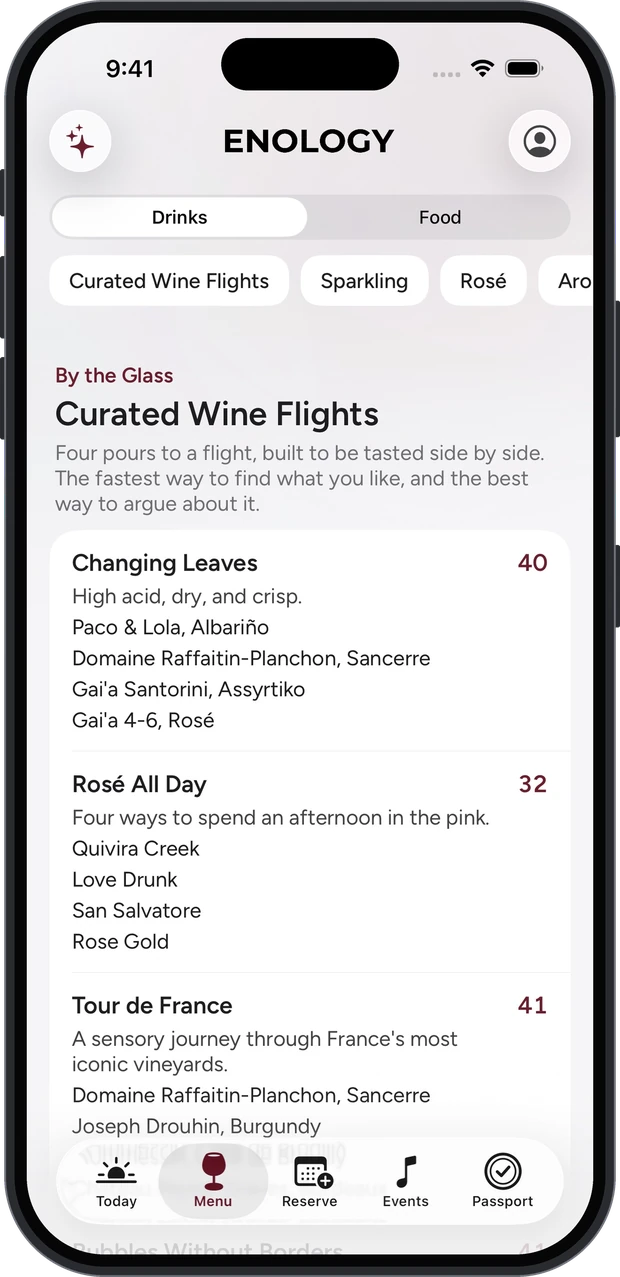Switch to the Events tab
The width and height of the screenshot is (620, 1277).
click(406, 1183)
